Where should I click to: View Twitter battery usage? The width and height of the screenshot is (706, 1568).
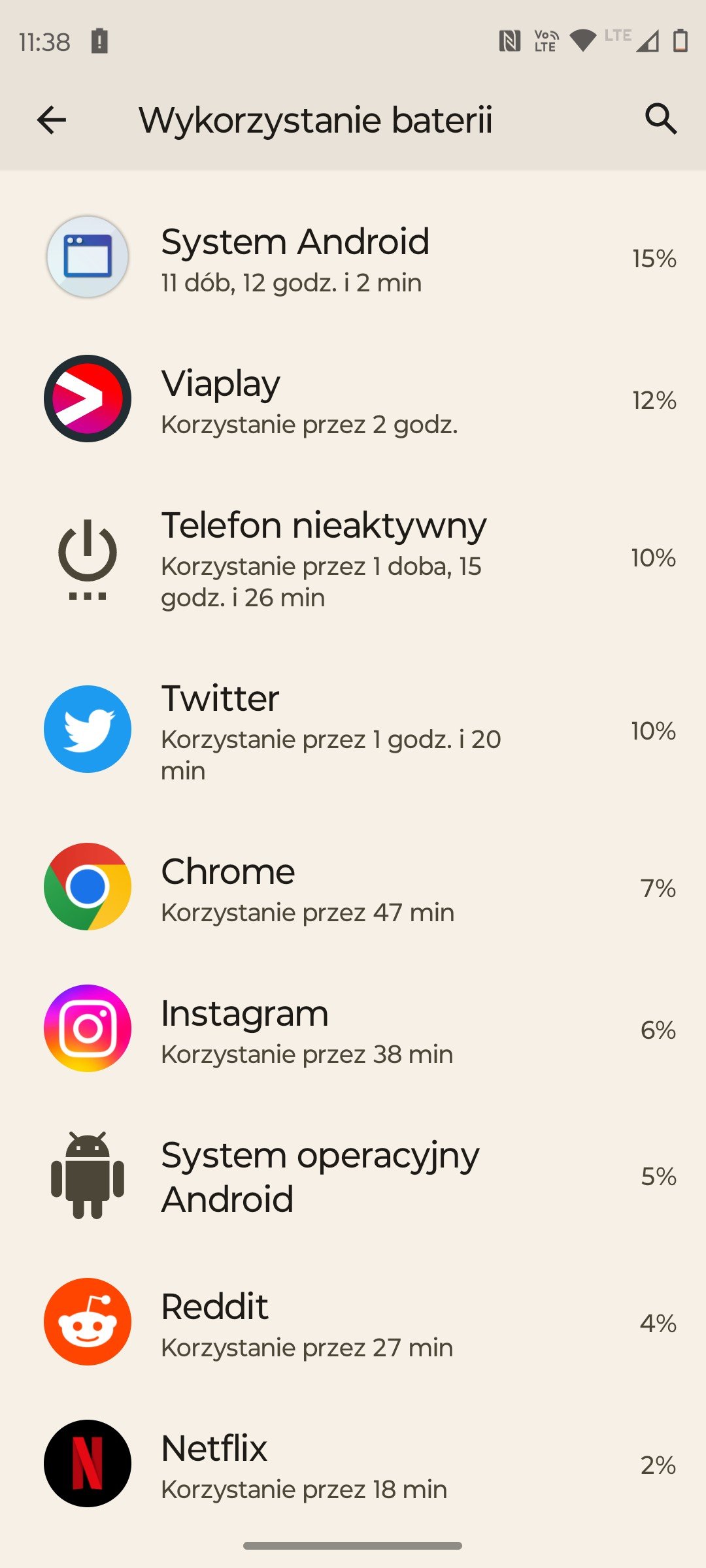pyautogui.click(x=353, y=730)
